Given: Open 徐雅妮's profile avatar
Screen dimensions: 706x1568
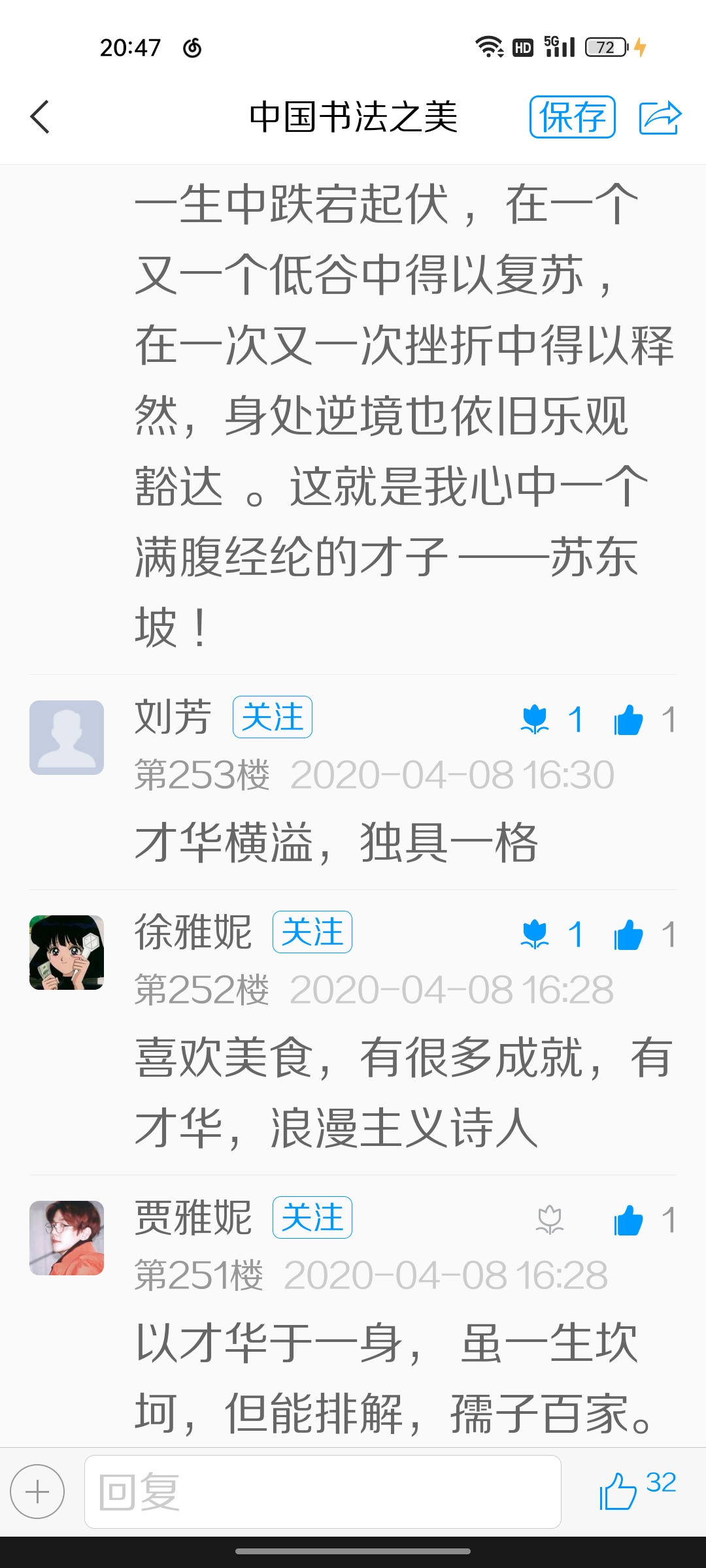Looking at the screenshot, I should pos(67,952).
